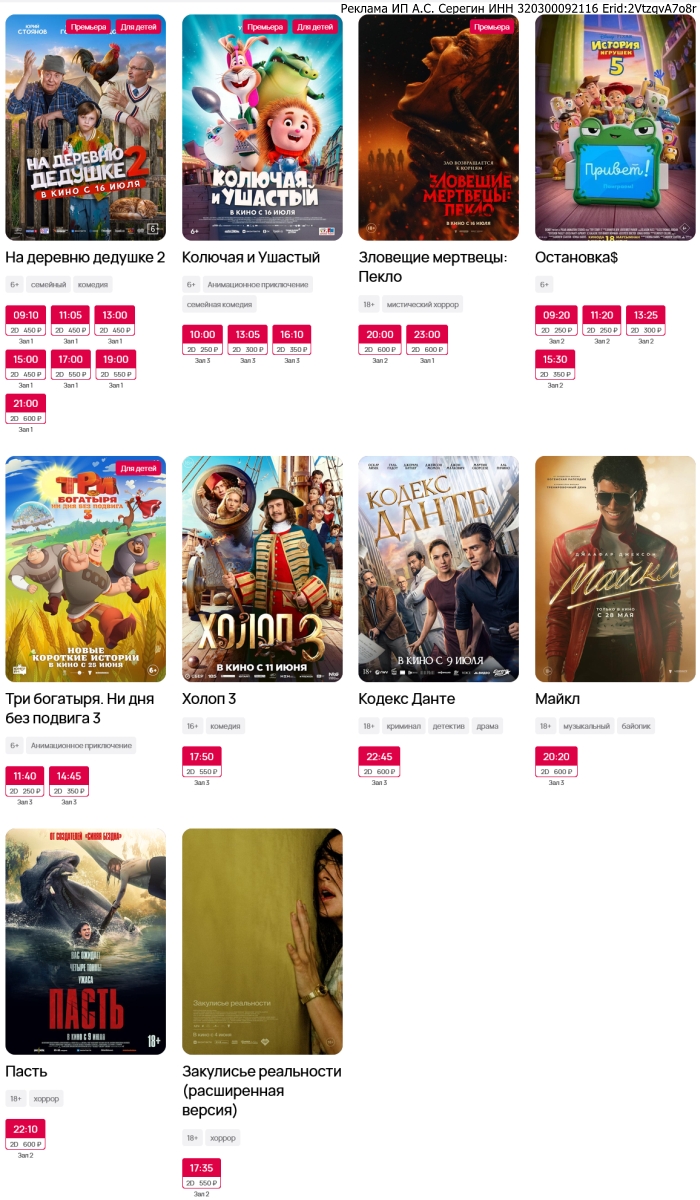
Task: Open the Остановка$ movie card
Action: click(615, 127)
